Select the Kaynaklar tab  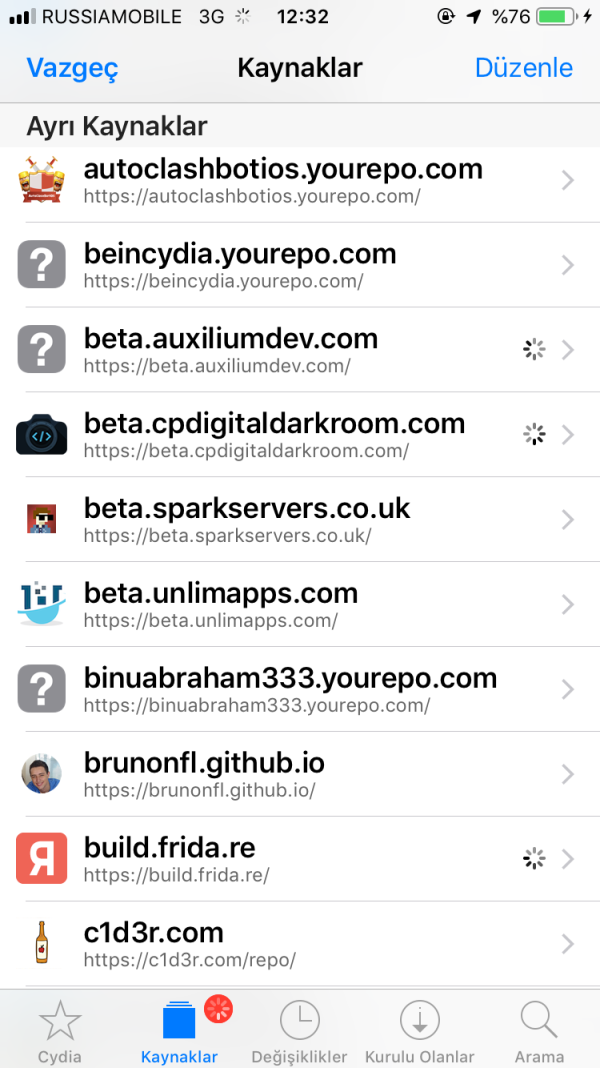tap(179, 1031)
